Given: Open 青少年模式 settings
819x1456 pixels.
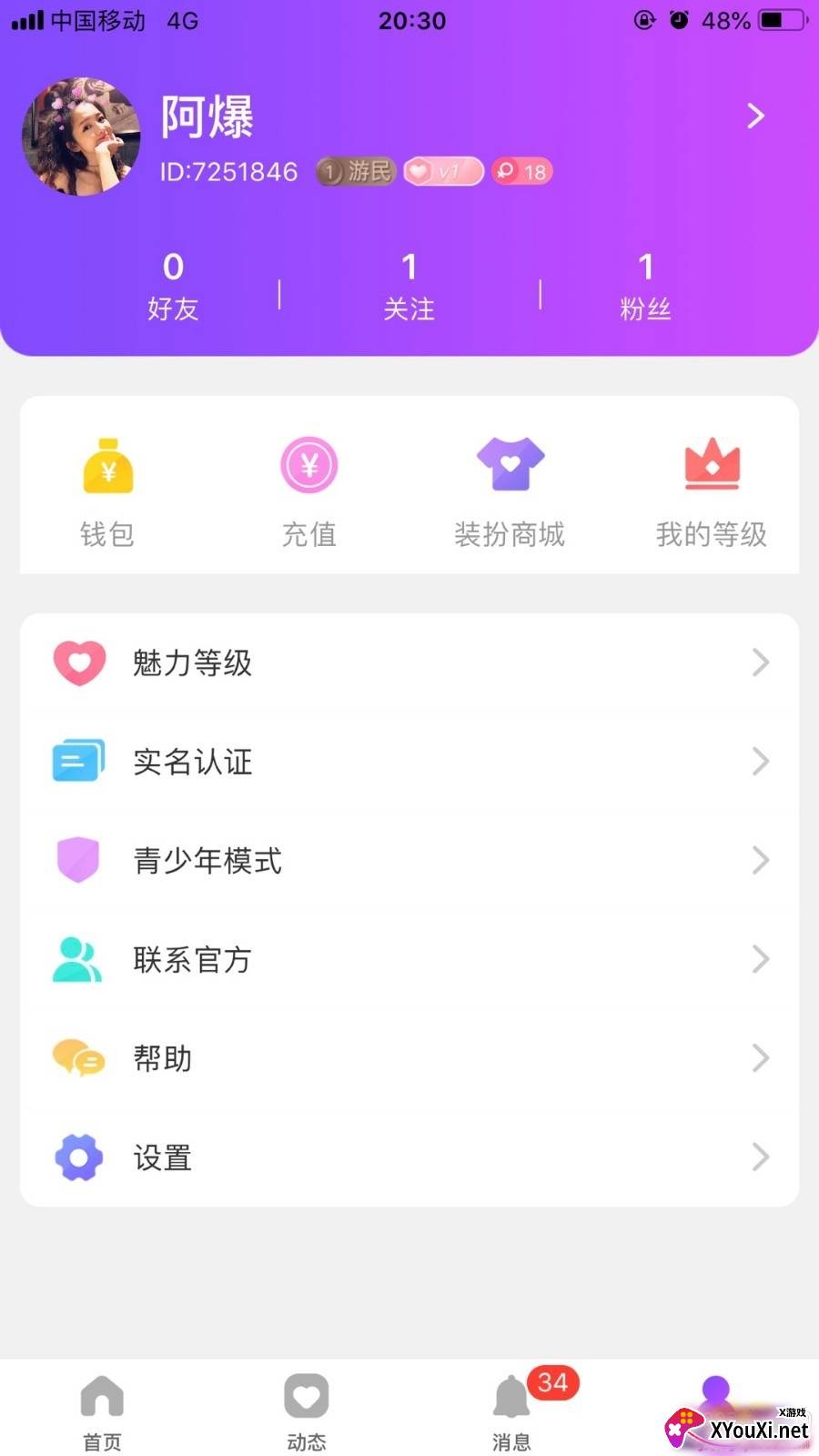Looking at the screenshot, I should tap(409, 860).
